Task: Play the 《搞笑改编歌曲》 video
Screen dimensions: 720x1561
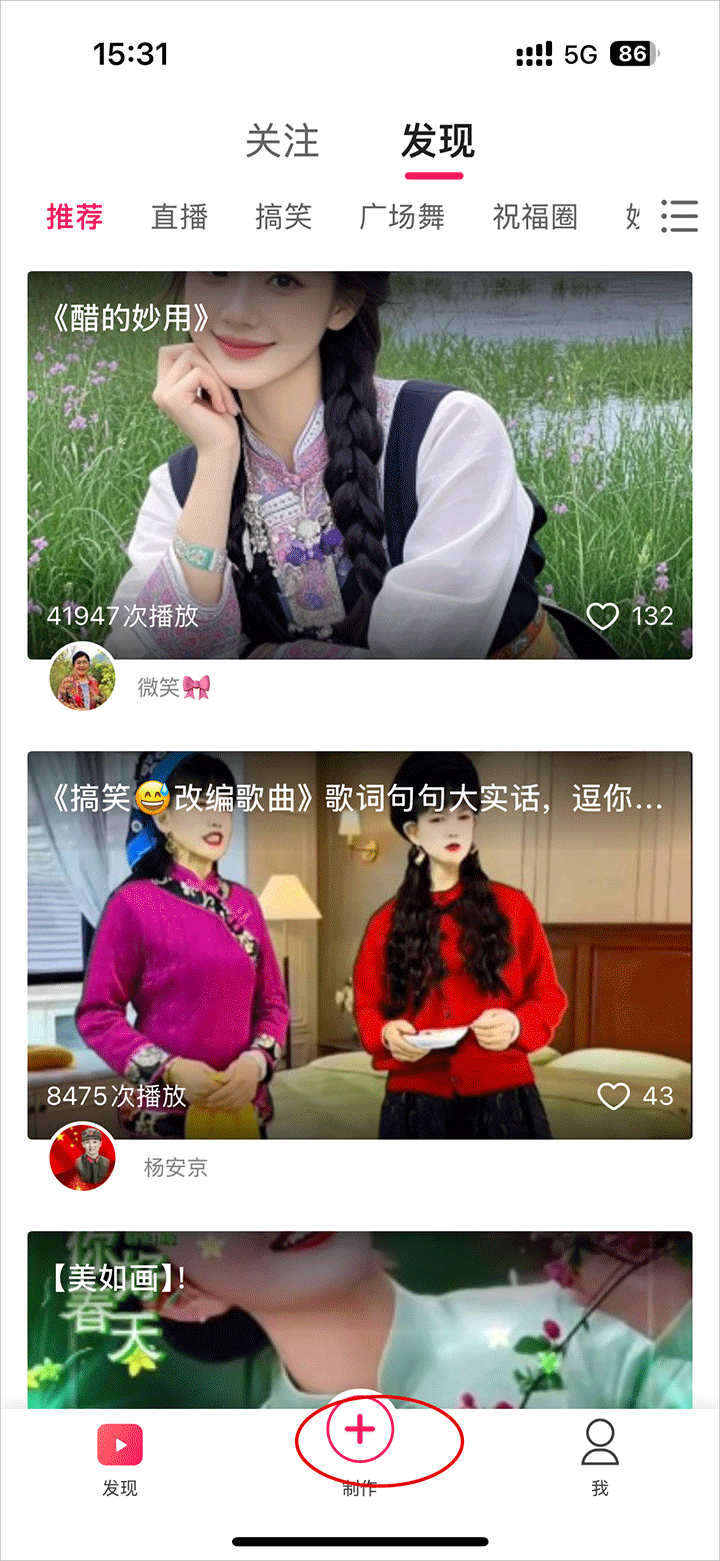Action: pos(360,945)
